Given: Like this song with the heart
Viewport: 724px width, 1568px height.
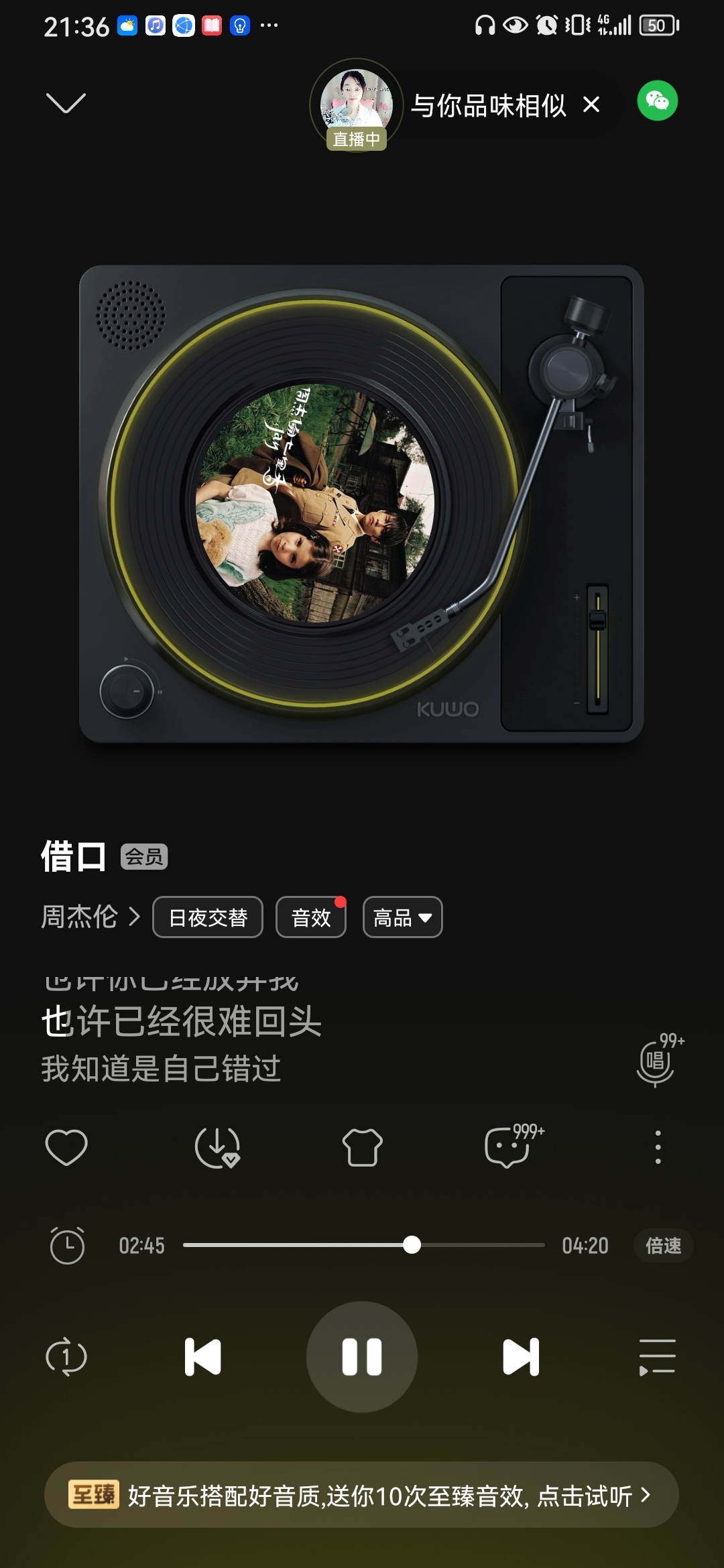Looking at the screenshot, I should [66, 1147].
